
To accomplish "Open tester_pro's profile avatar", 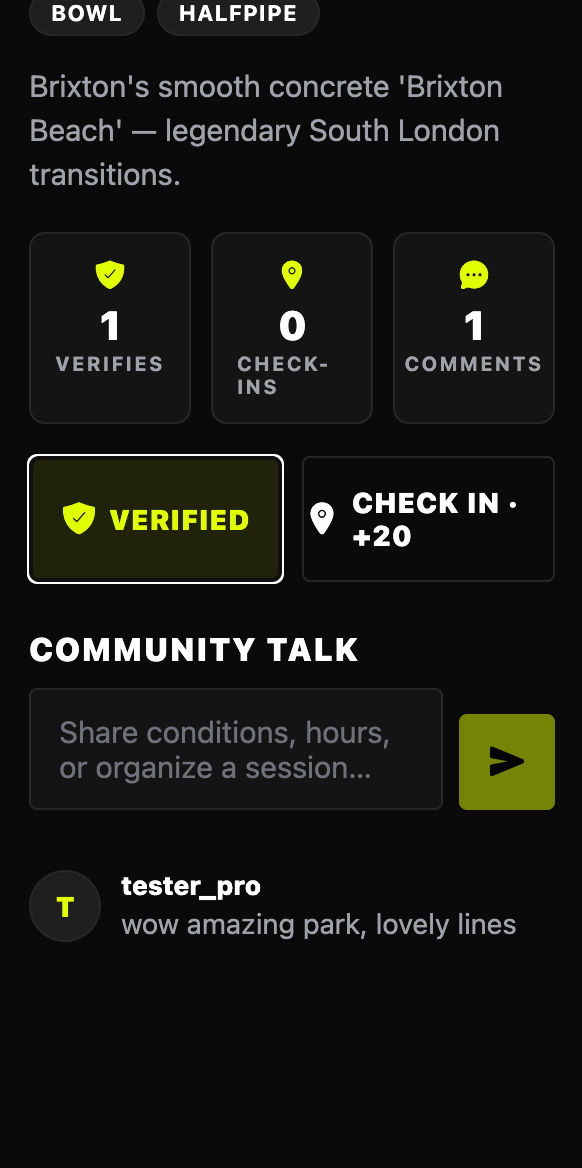I will [65, 907].
